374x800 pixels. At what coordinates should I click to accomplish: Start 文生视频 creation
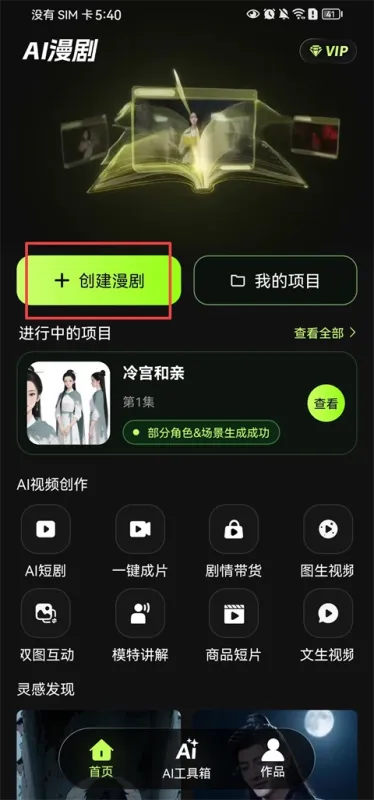click(328, 626)
